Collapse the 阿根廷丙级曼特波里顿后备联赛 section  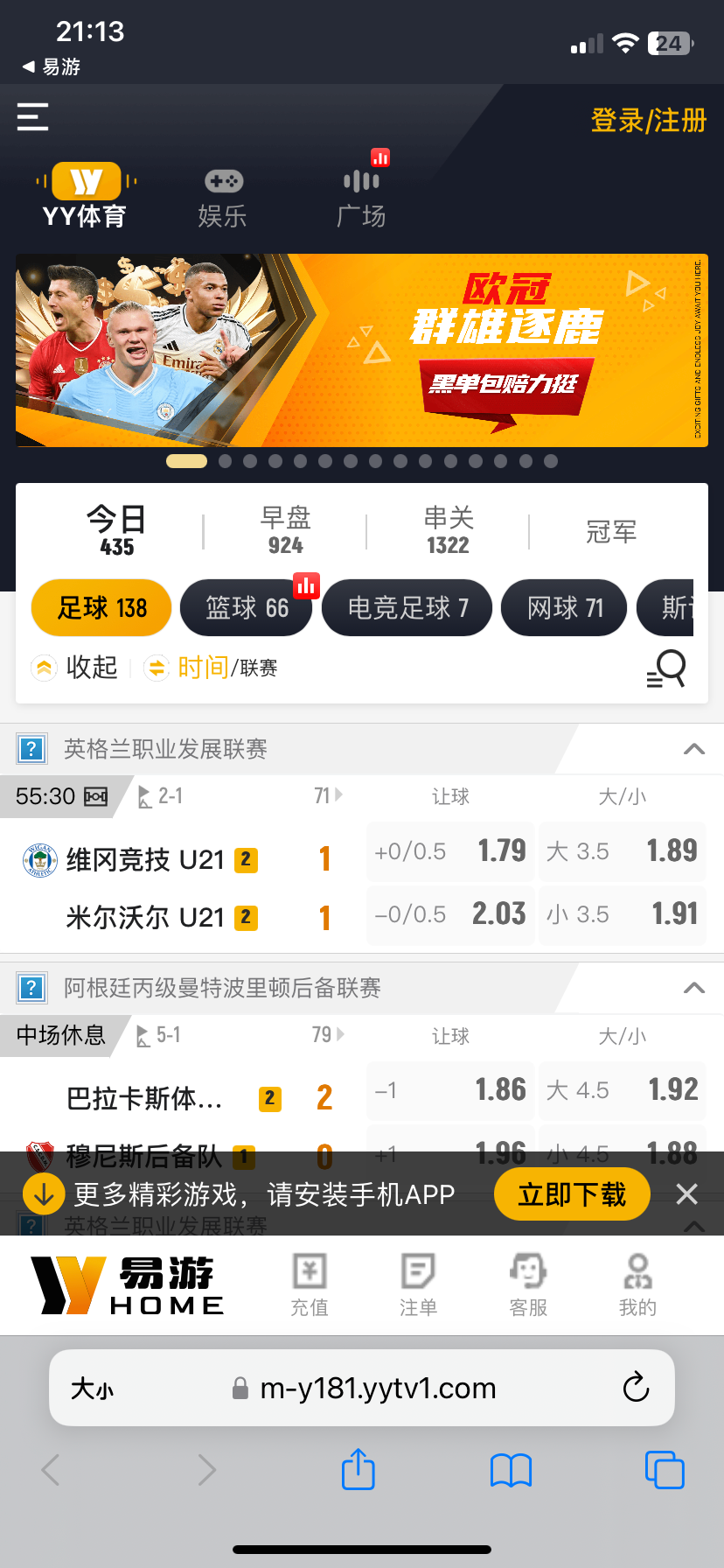pyautogui.click(x=693, y=988)
